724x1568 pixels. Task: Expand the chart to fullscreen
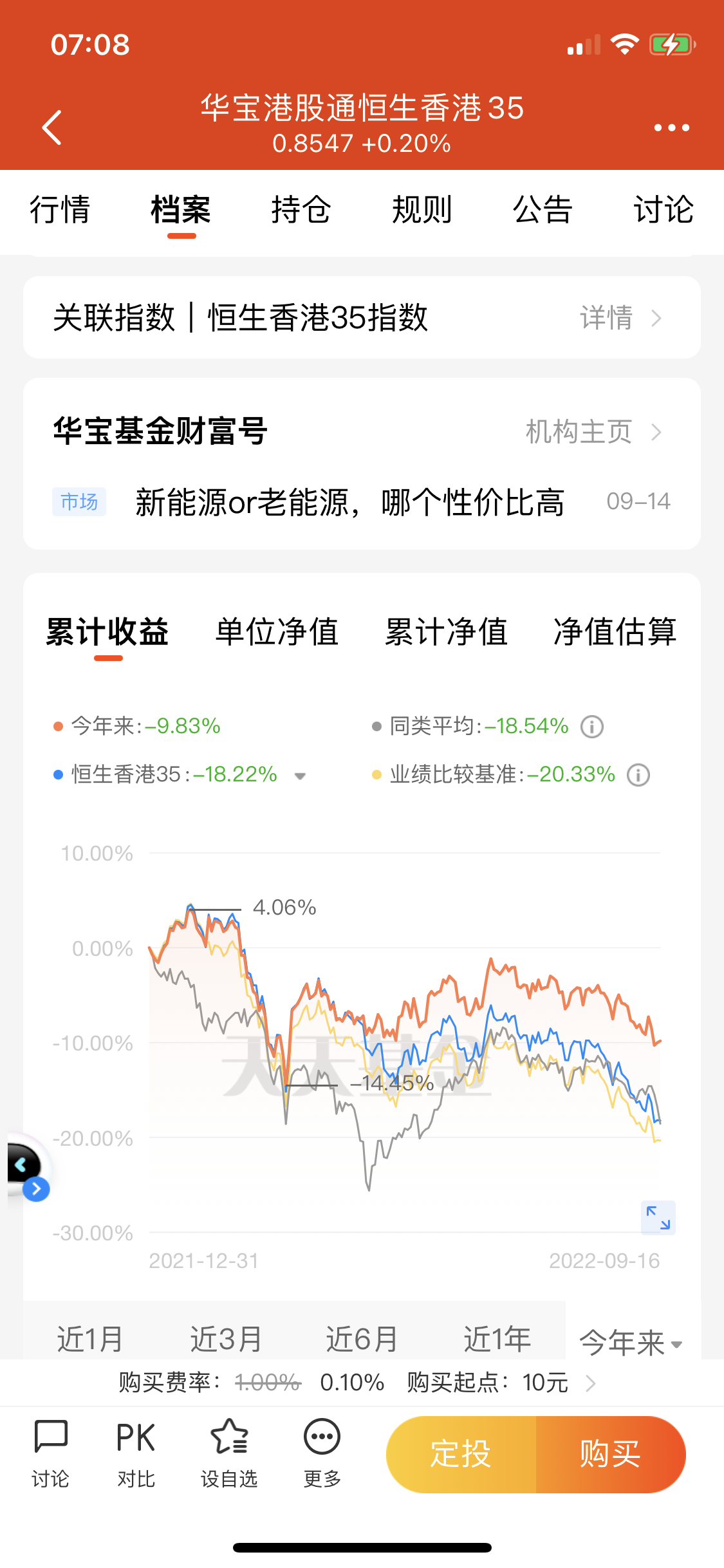pyautogui.click(x=658, y=1217)
